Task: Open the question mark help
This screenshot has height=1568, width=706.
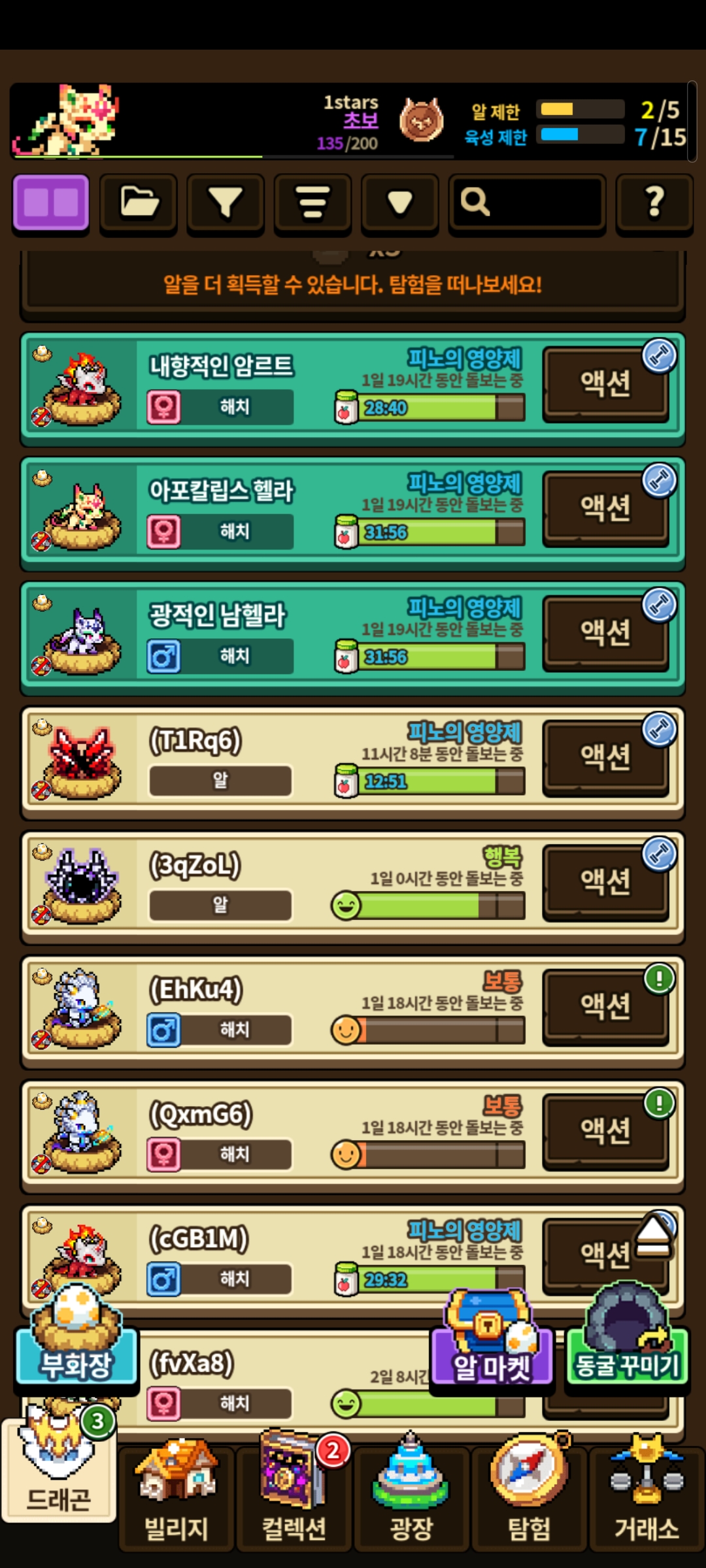Action: [x=654, y=203]
